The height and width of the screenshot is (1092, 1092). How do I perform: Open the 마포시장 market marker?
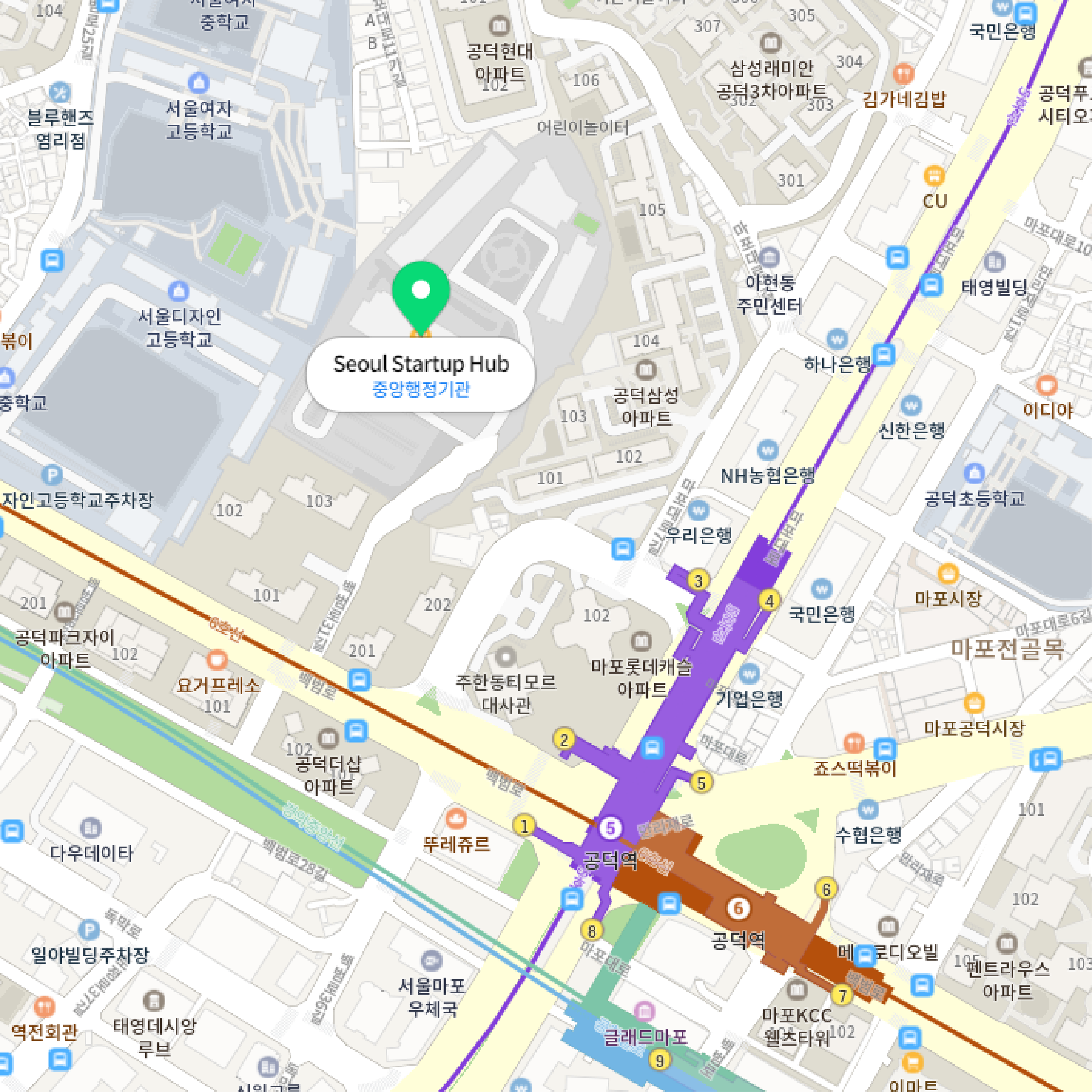pyautogui.click(x=948, y=574)
